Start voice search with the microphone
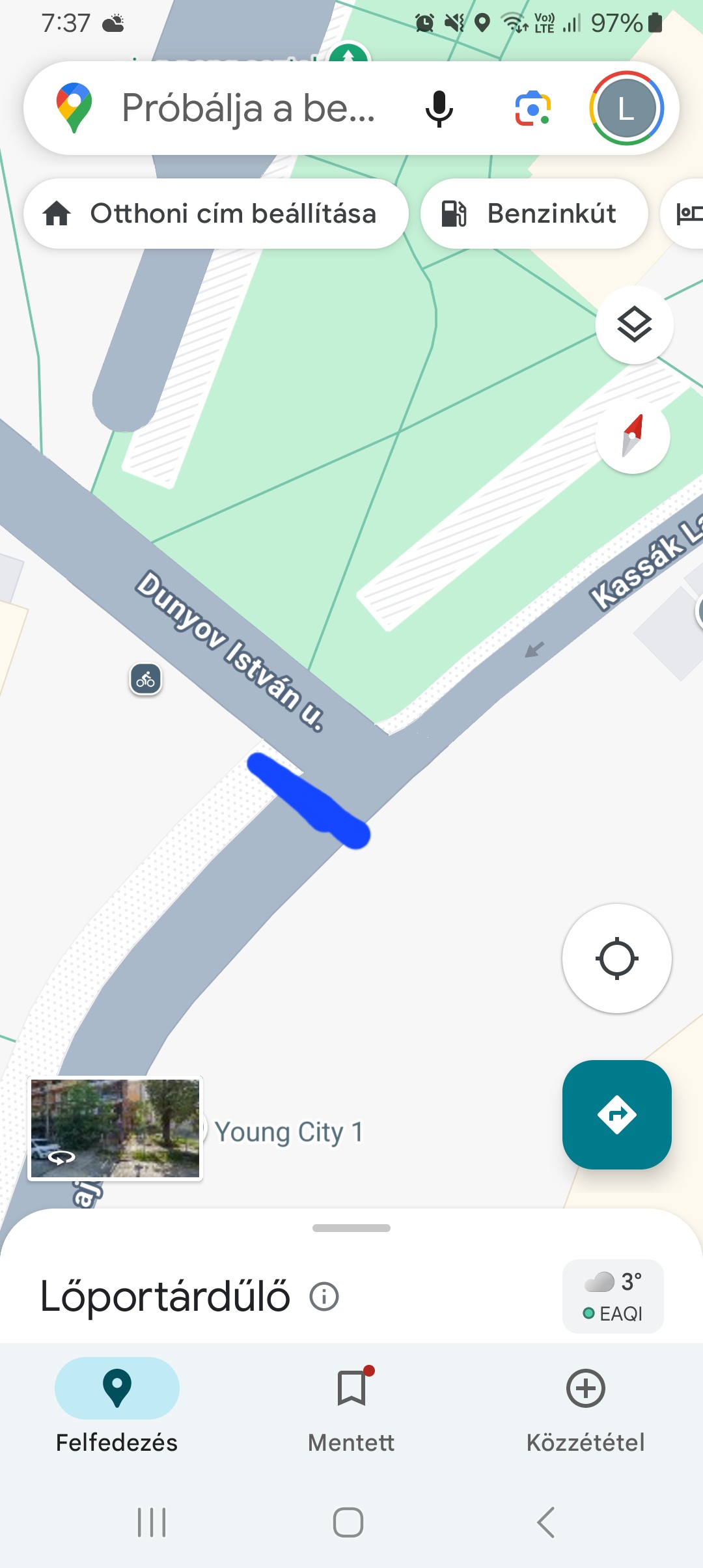703x1568 pixels. click(x=439, y=108)
